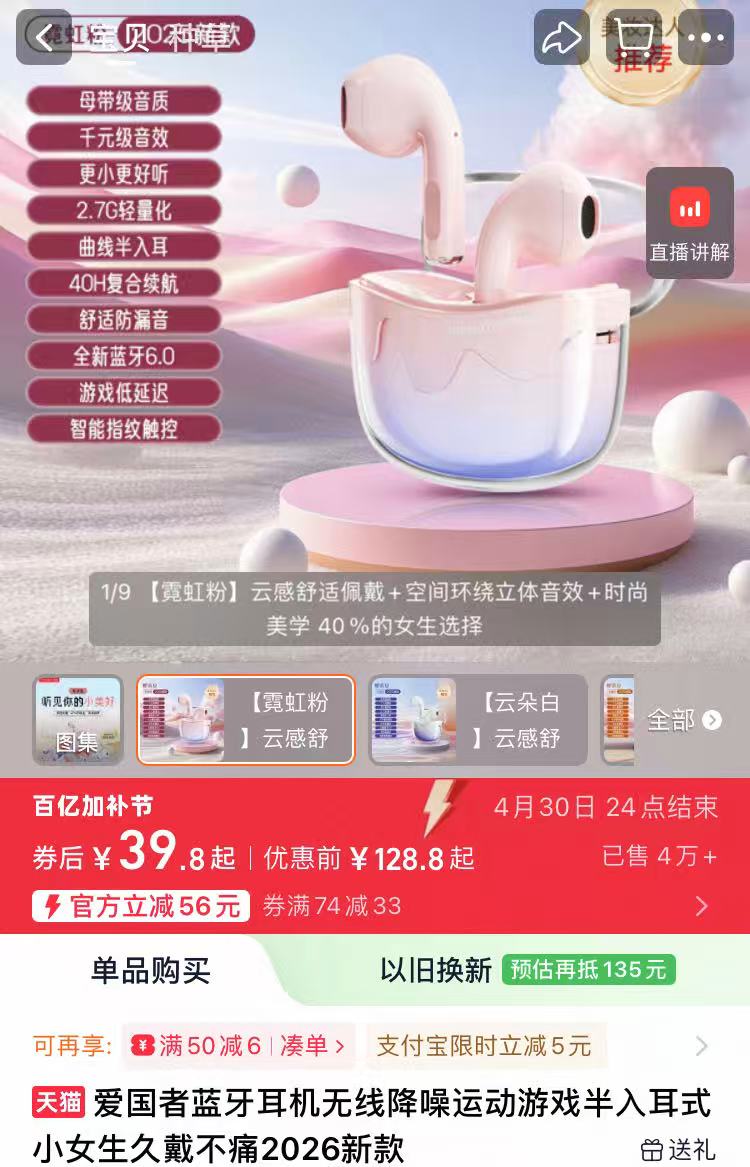This screenshot has width=750, height=1167.
Task: Open the 满50减6 凑单 offer
Action: (239, 1046)
